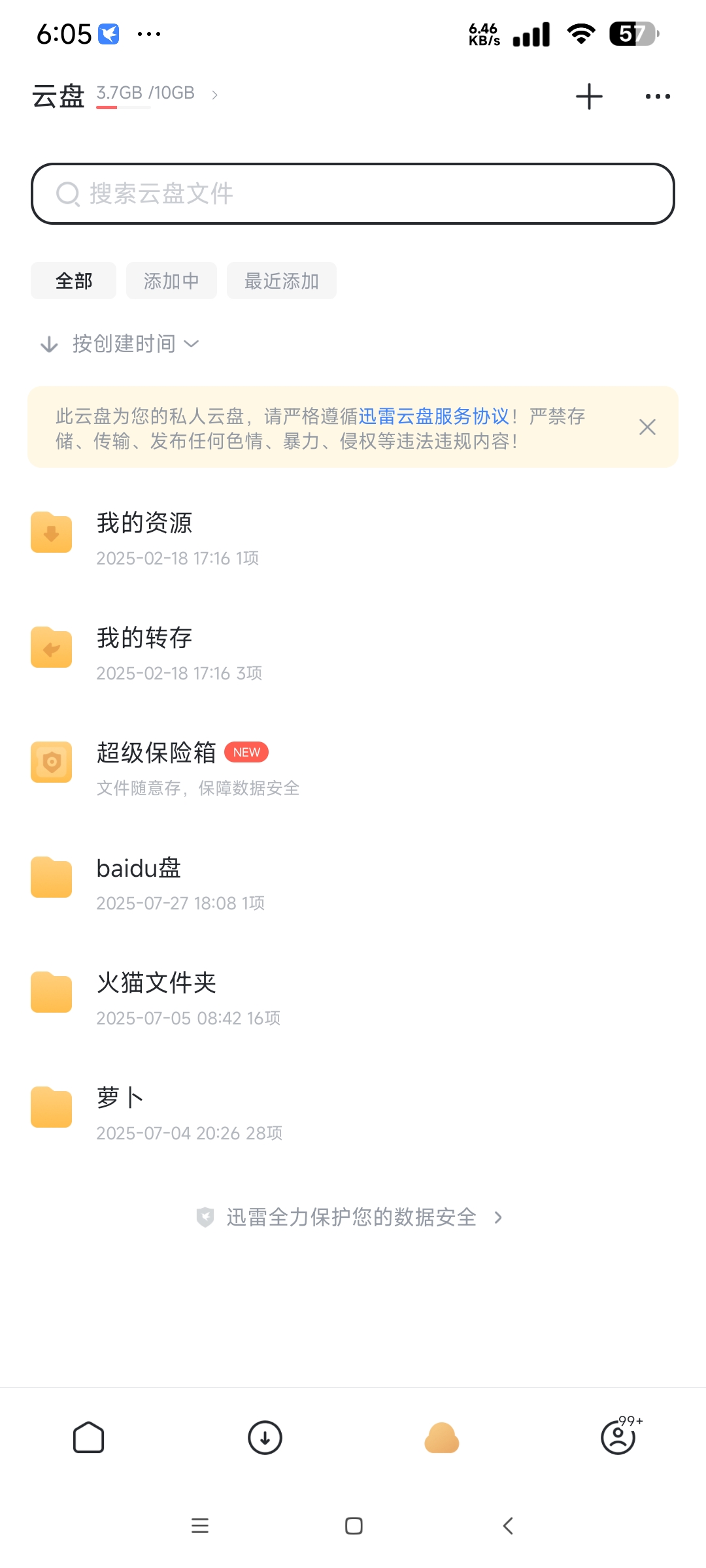Show the 最近添加 files
The width and height of the screenshot is (706, 1568).
tap(282, 281)
